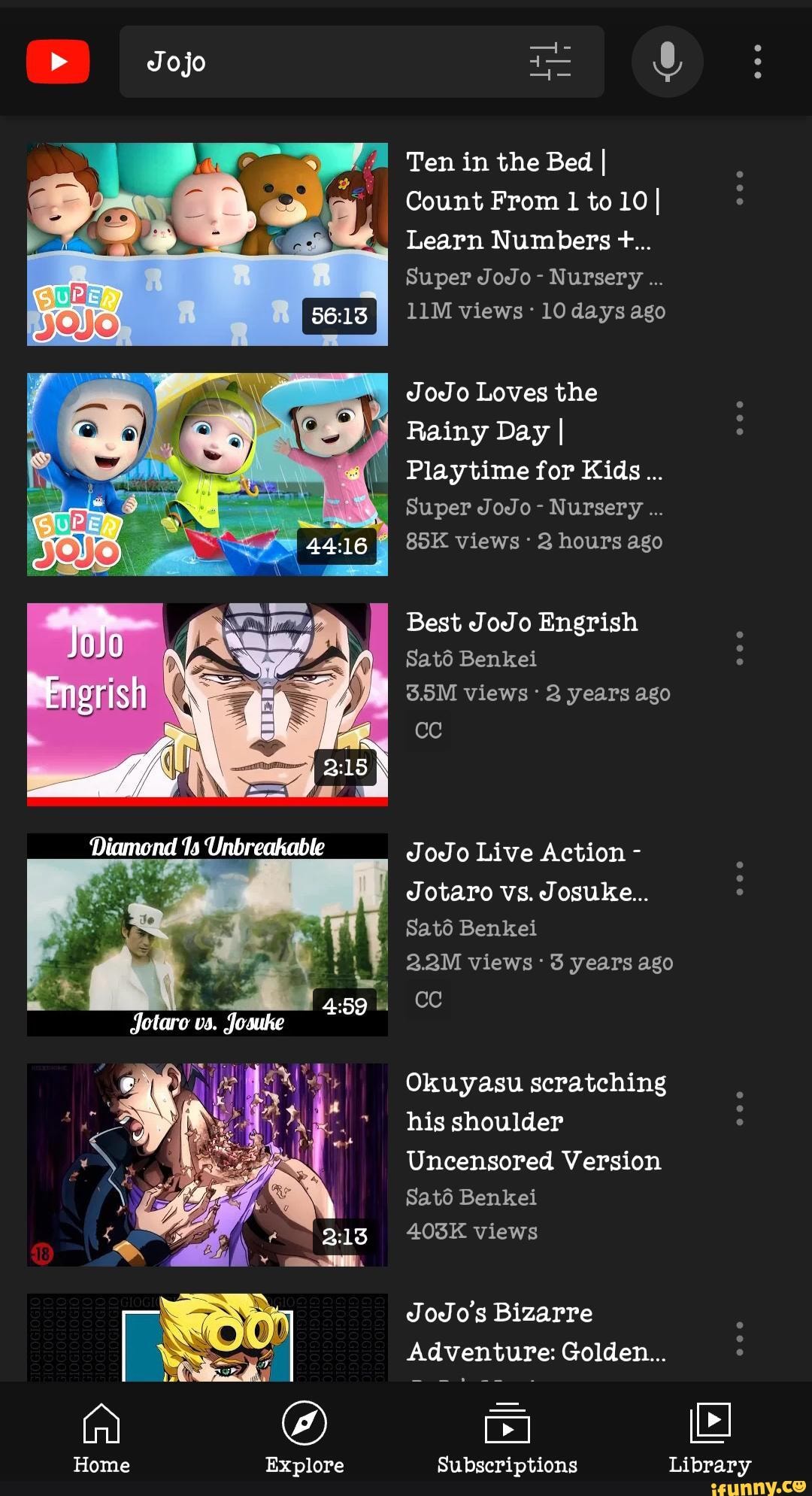Image resolution: width=812 pixels, height=1496 pixels.
Task: Open the JoJo Loves the Rainy Day video
Action: 207,474
